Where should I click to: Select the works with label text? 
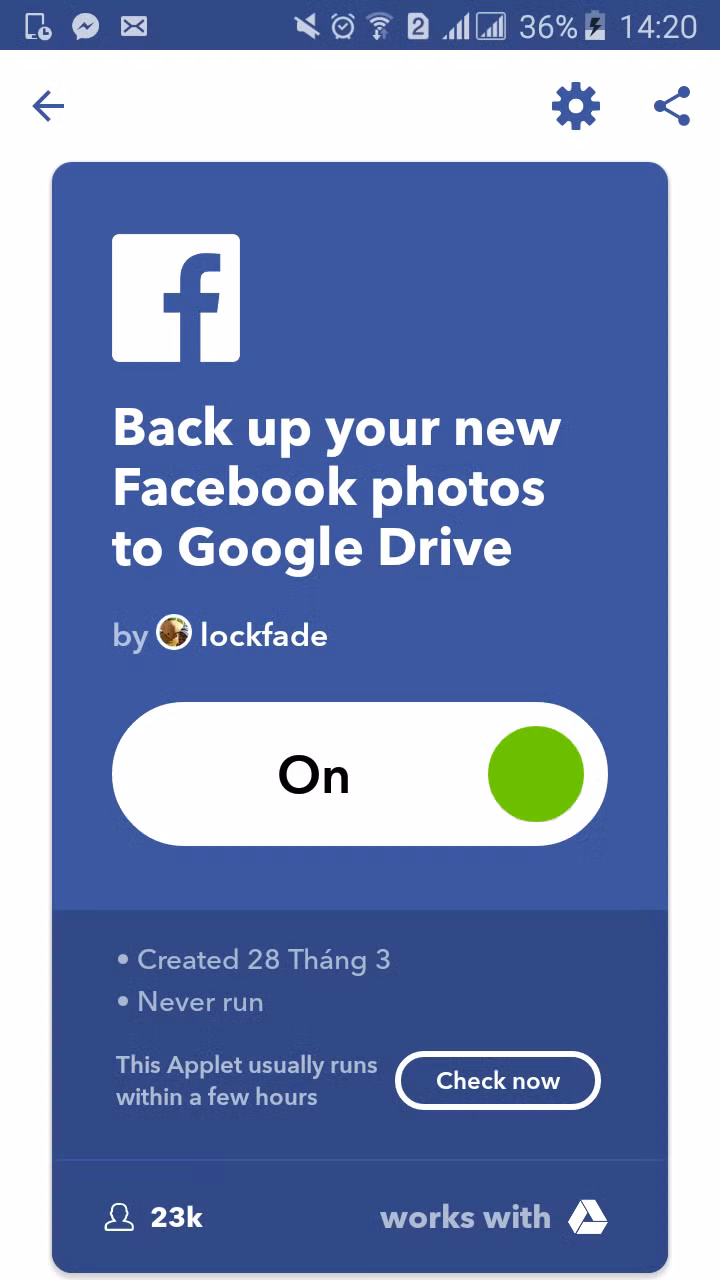click(465, 1217)
